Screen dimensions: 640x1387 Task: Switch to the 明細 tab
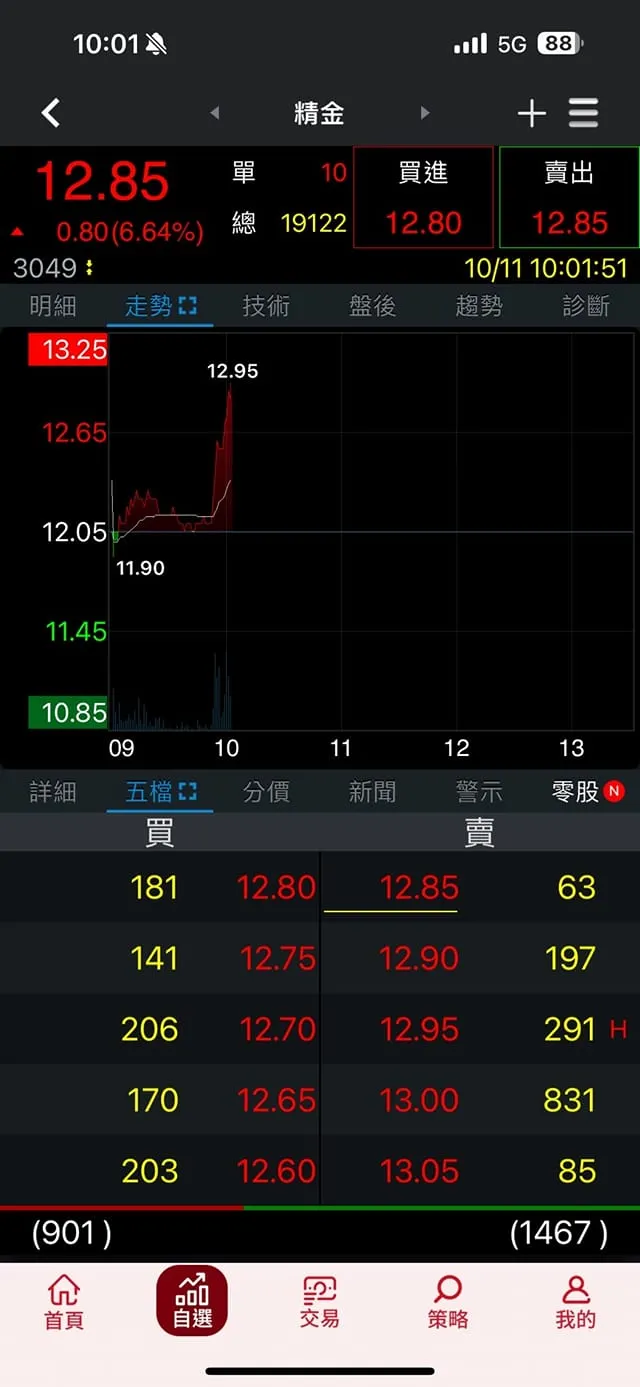(53, 306)
